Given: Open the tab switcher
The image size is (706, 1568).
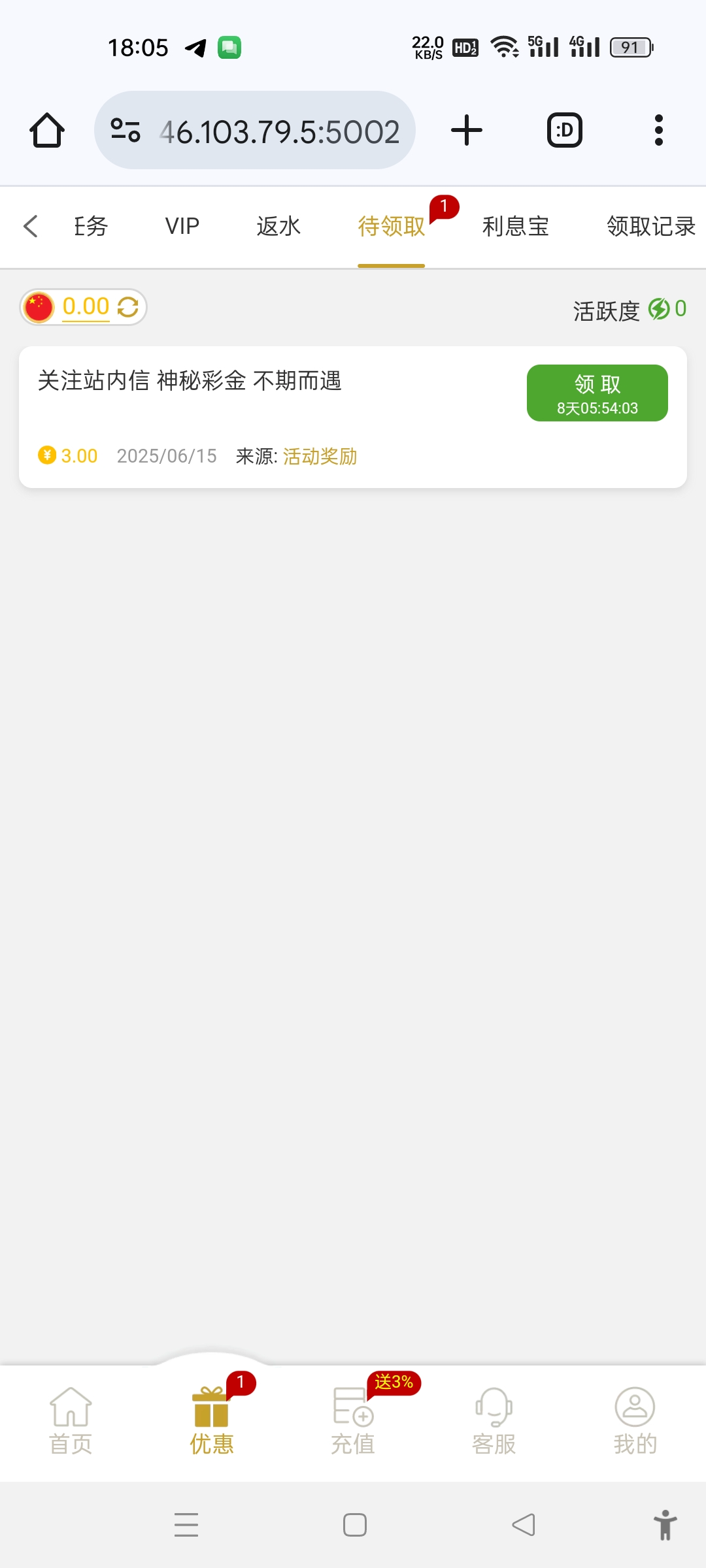Looking at the screenshot, I should 564,131.
